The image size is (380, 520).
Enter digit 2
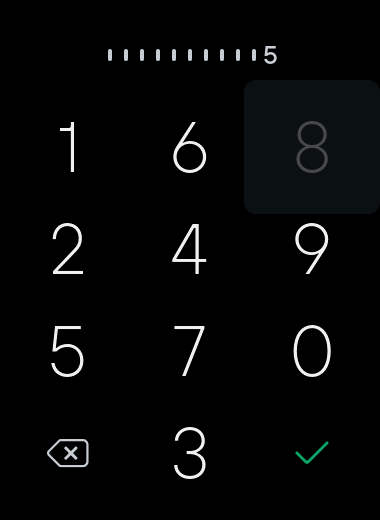tap(68, 249)
